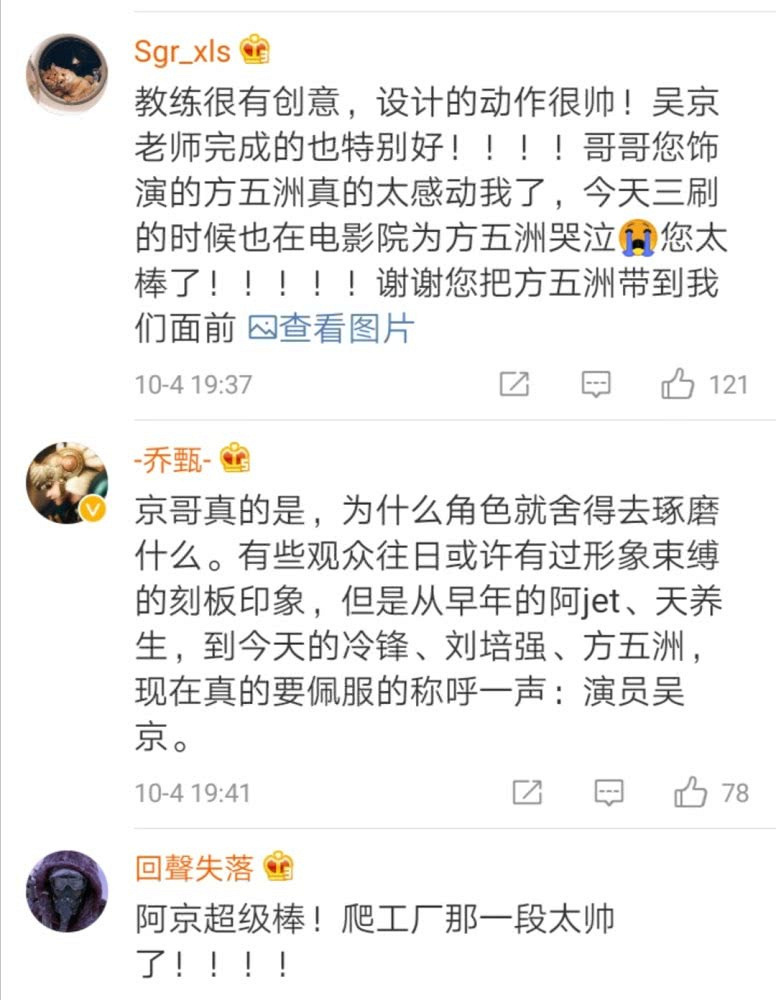Open -乔甄-'s profile avatar
The width and height of the screenshot is (776, 1000).
(67, 483)
